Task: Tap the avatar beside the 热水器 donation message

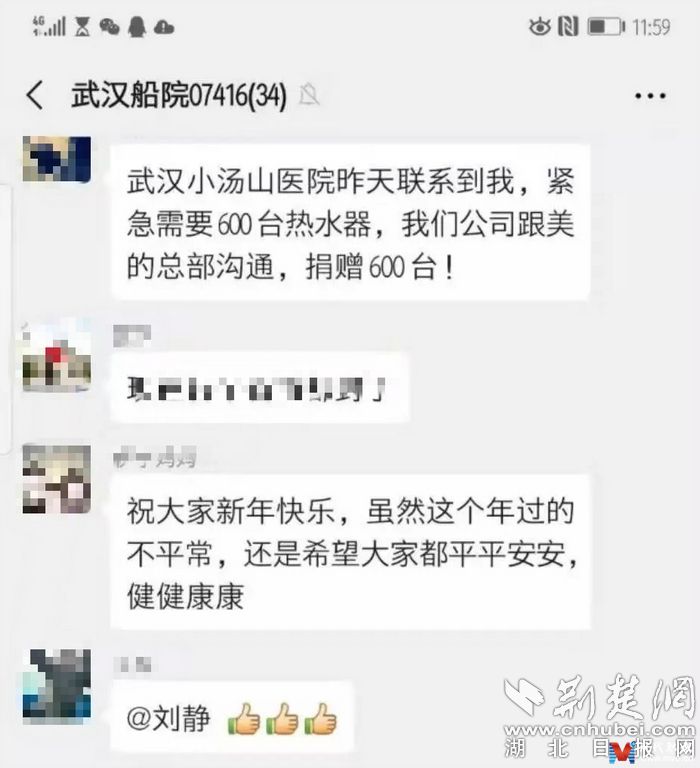Action: 57,160
